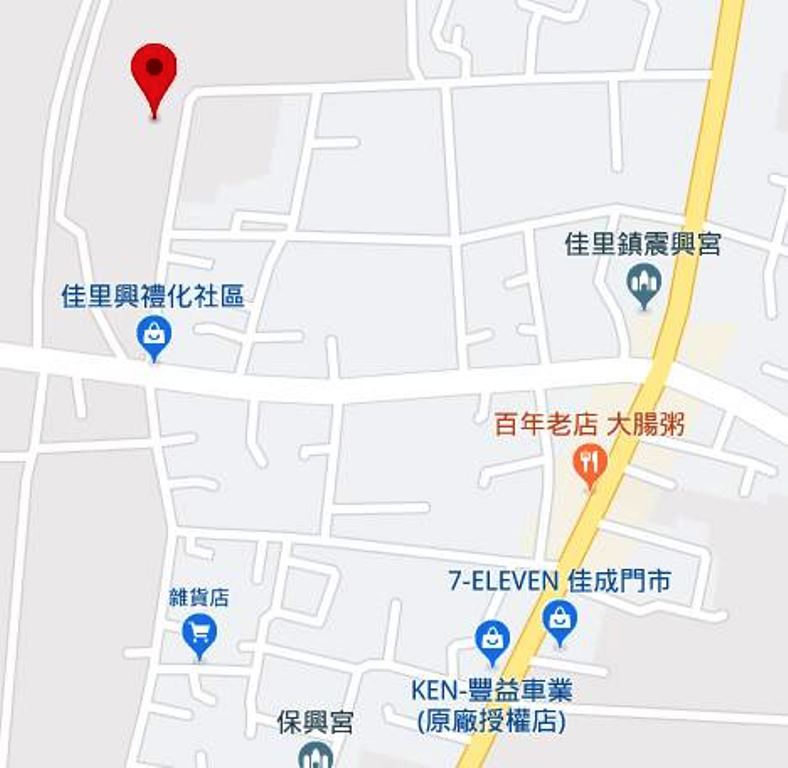This screenshot has height=768, width=788.
Task: Open the 百年老店 大腸粥 restaurant marker
Action: point(591,464)
